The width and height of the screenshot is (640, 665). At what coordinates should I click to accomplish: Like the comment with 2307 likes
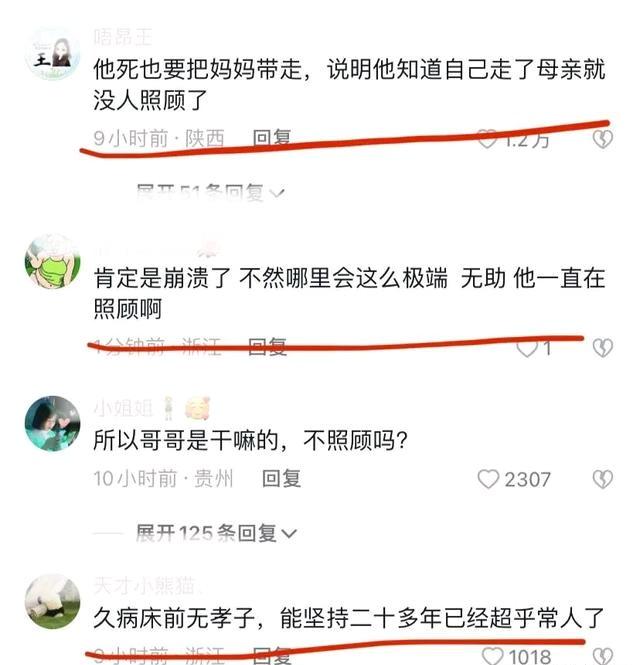click(488, 480)
